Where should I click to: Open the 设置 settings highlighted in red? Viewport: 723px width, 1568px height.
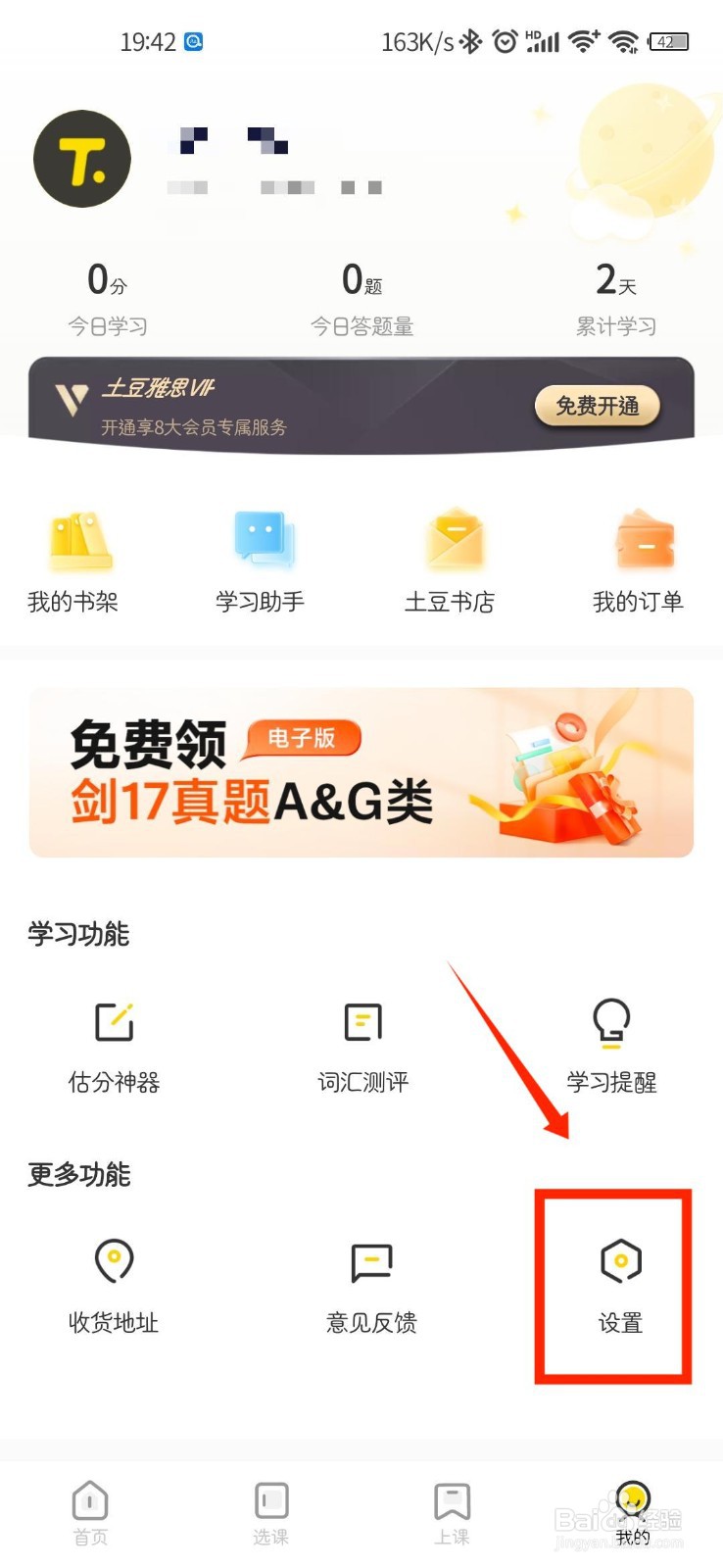tap(613, 1284)
